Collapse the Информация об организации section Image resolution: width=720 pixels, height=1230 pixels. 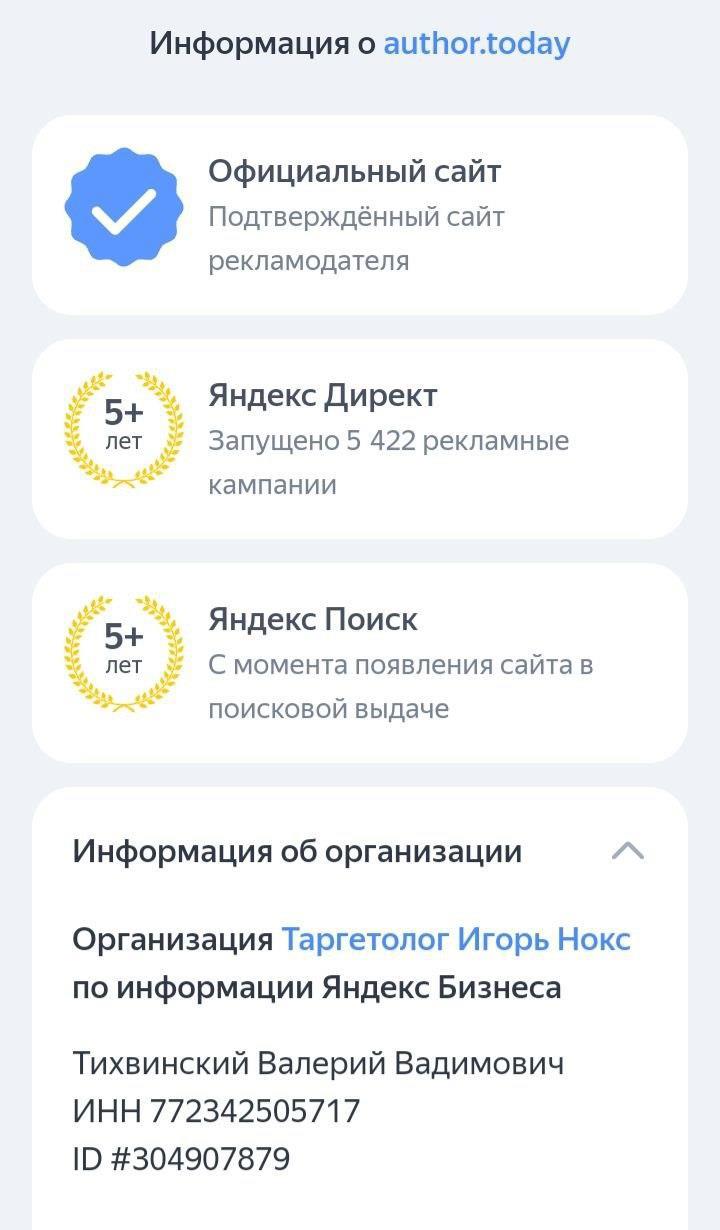pyautogui.click(x=627, y=851)
